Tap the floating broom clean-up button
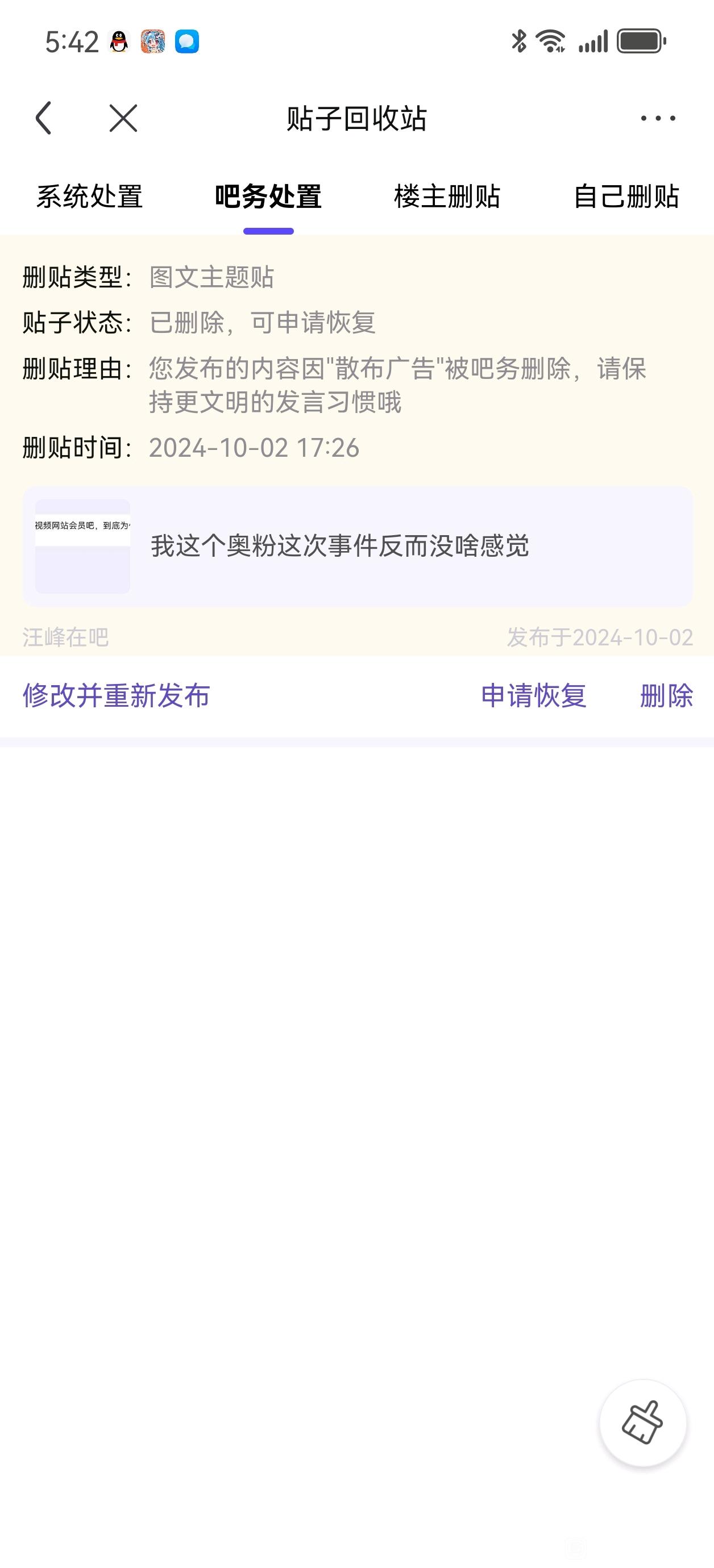The image size is (714, 1568). [643, 1423]
